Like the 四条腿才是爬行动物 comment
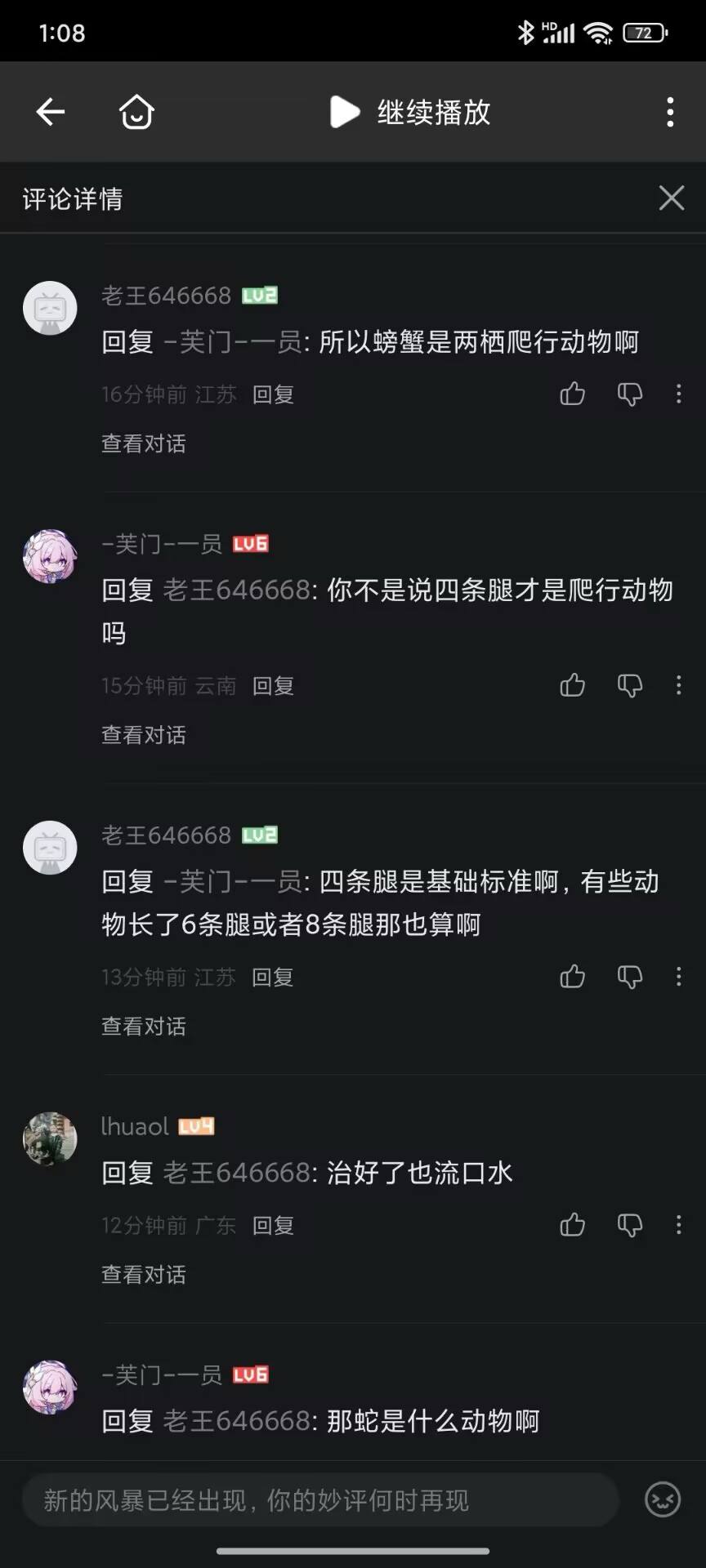Viewport: 706px width, 1568px height. (572, 685)
